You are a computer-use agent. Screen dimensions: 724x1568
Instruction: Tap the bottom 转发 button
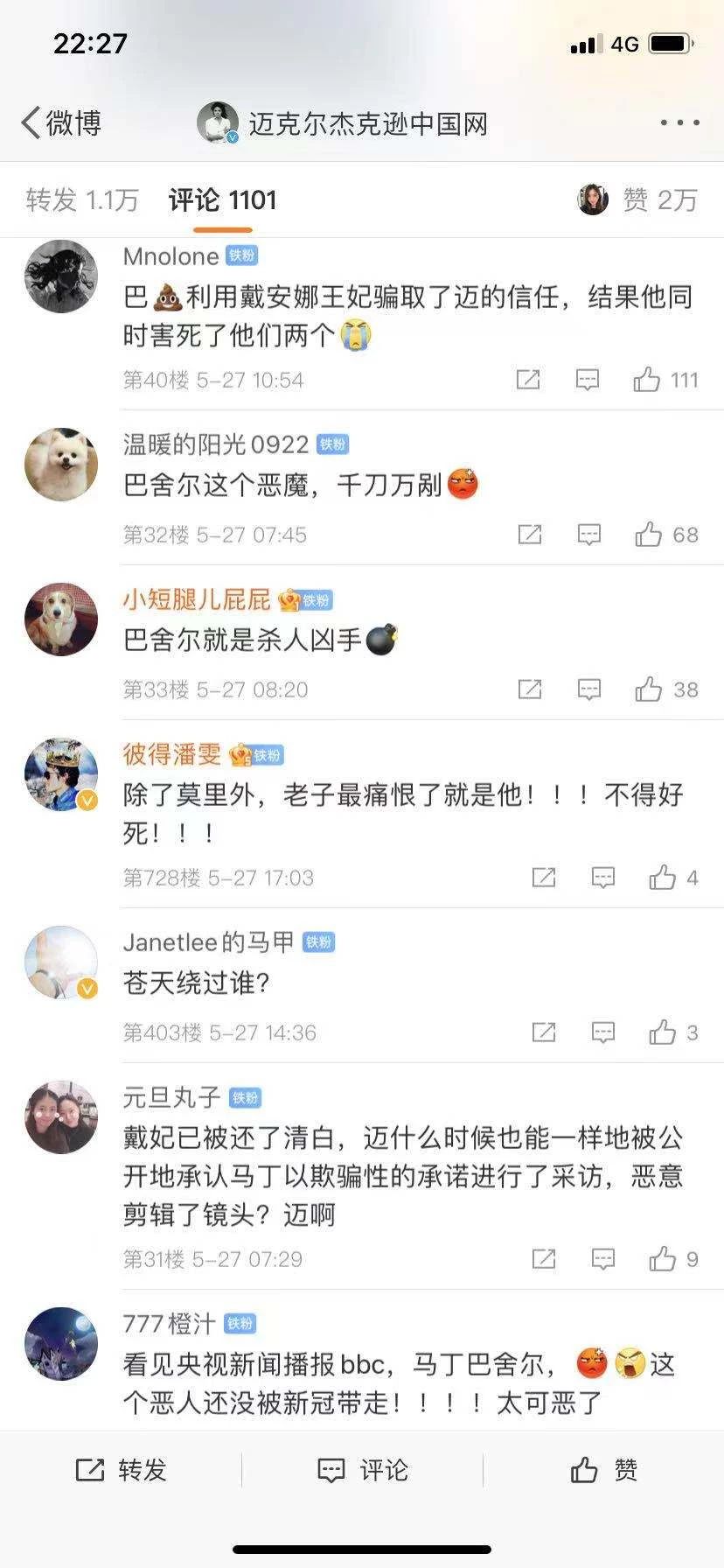coord(121,1470)
